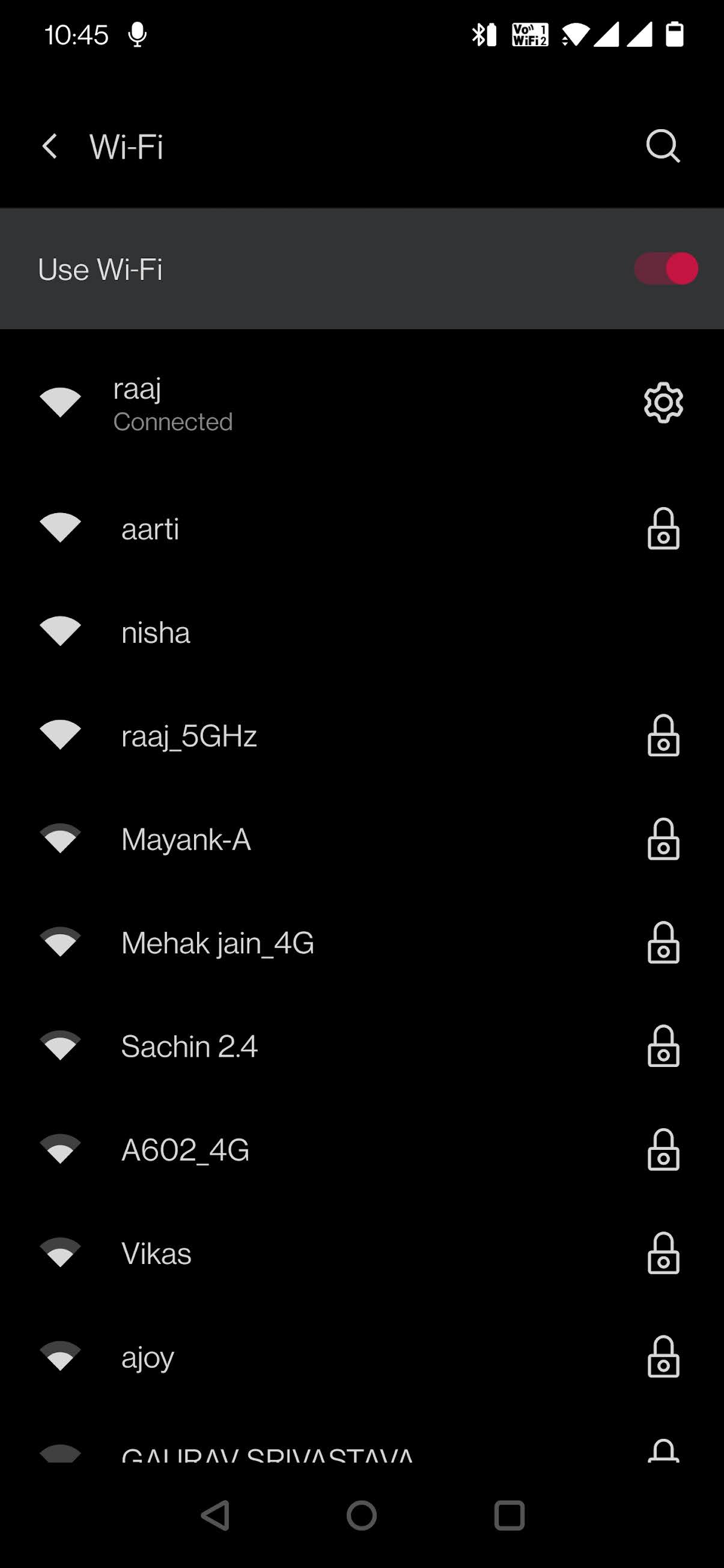Viewport: 724px width, 1568px height.
Task: Turn off the Use Wi-Fi switch
Action: click(x=666, y=269)
